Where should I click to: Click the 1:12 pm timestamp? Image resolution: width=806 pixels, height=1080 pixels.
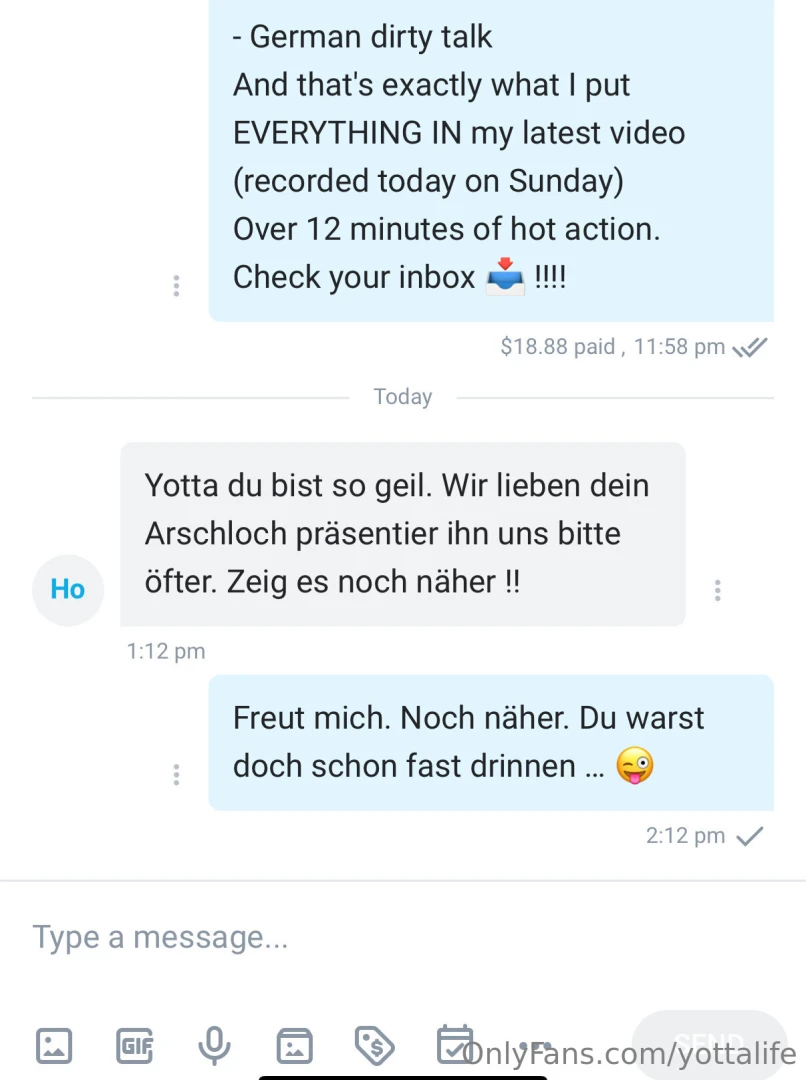(x=165, y=651)
